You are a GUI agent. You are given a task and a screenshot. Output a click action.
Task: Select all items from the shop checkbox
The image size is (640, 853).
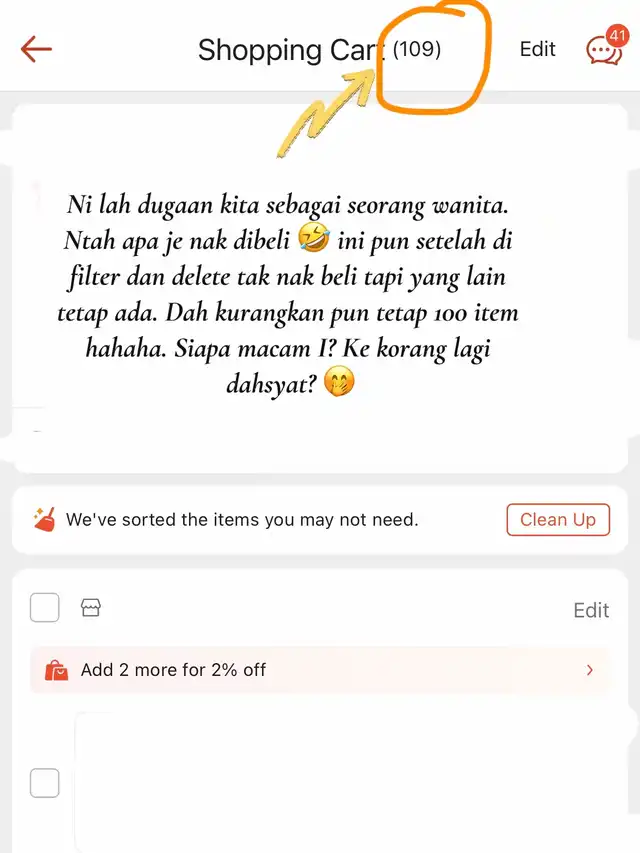click(44, 607)
